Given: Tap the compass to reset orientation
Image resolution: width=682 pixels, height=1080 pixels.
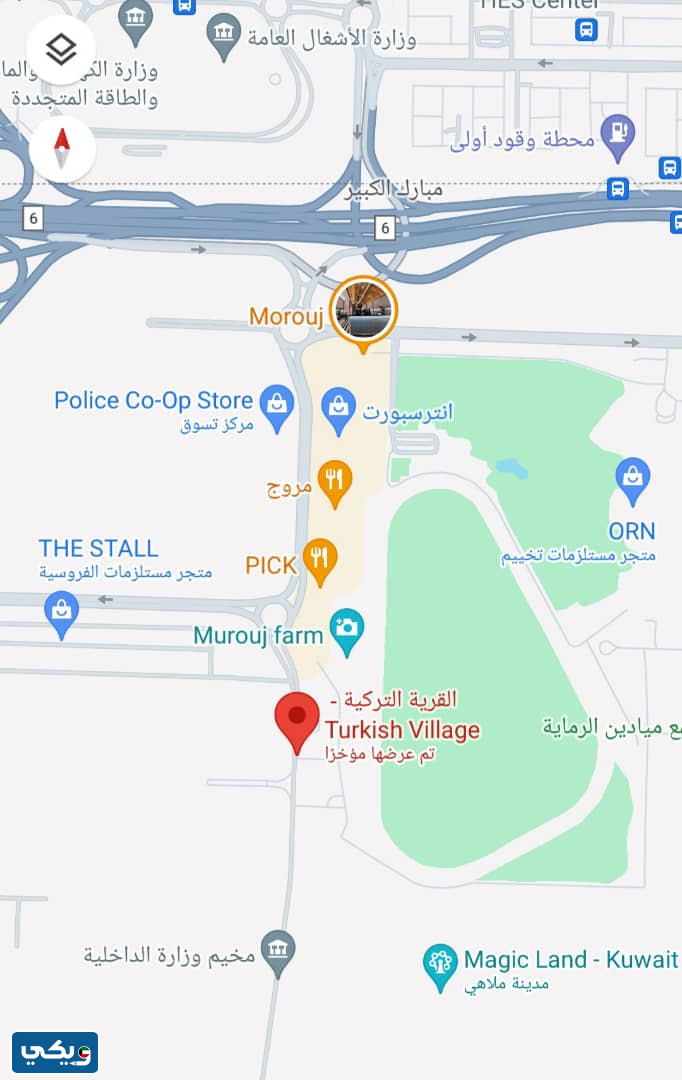Looking at the screenshot, I should (x=62, y=150).
